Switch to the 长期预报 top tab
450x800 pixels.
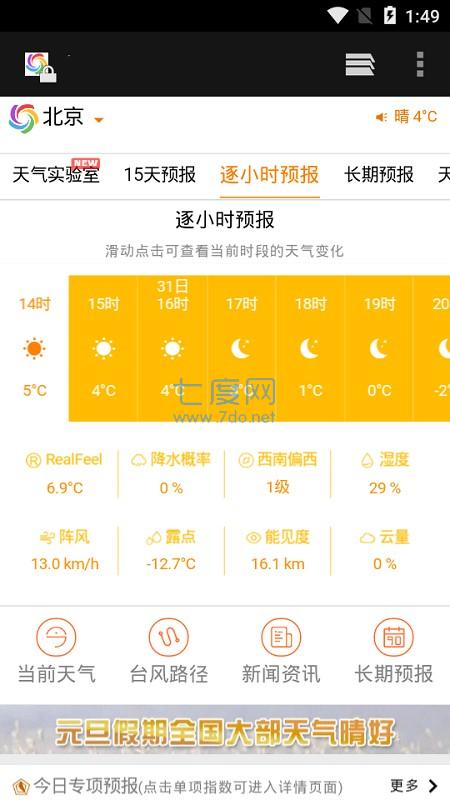379,174
